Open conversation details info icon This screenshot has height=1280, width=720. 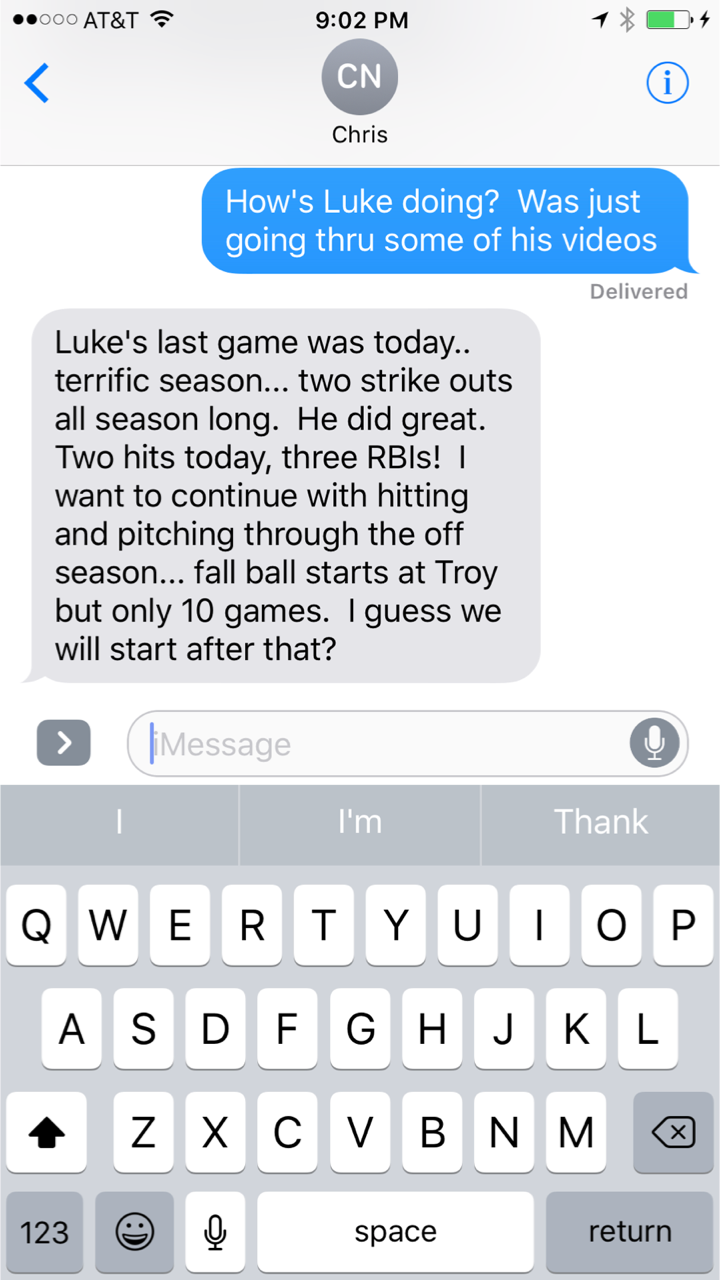click(667, 84)
